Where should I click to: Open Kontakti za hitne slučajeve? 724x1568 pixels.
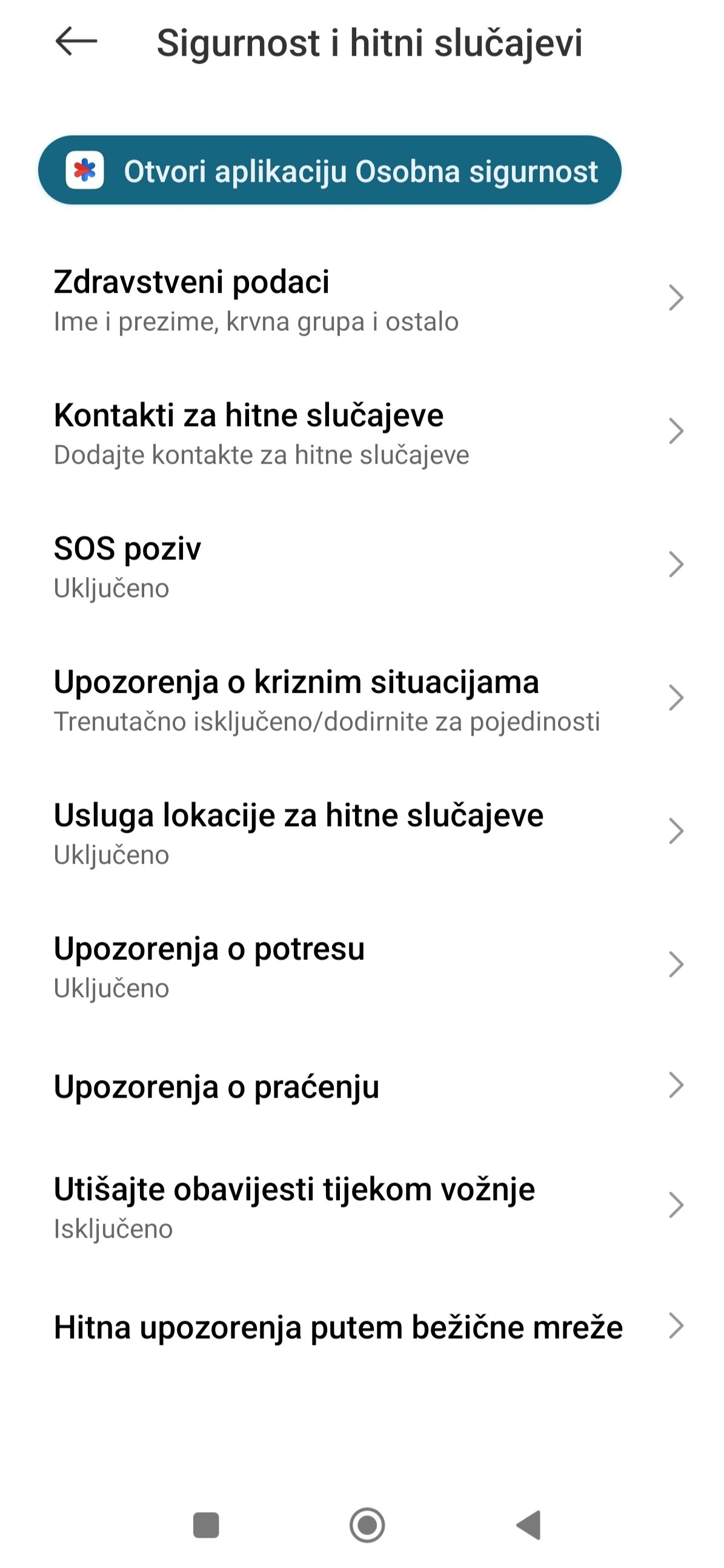click(x=362, y=433)
